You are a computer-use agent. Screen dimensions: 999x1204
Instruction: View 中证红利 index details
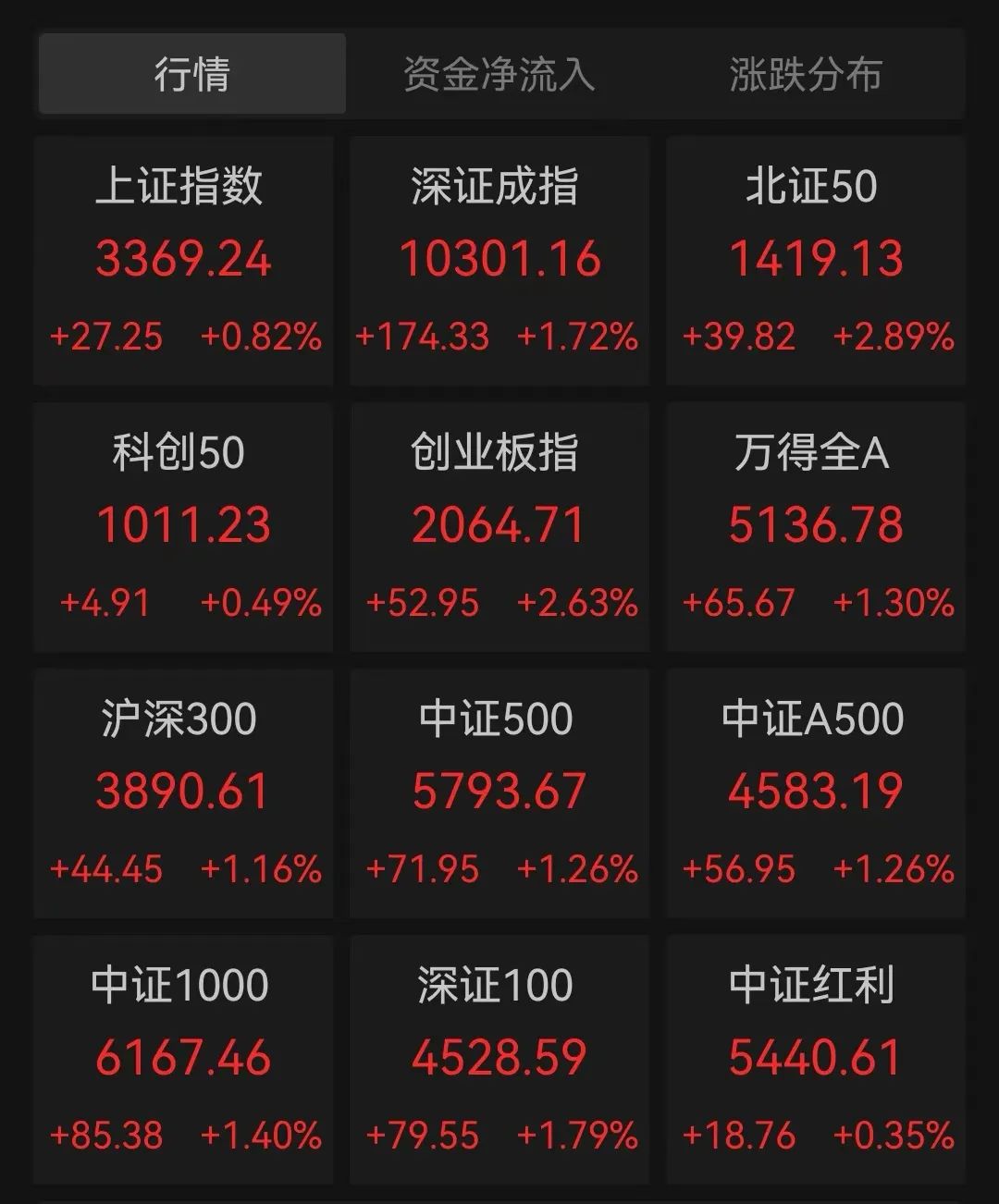815,1060
